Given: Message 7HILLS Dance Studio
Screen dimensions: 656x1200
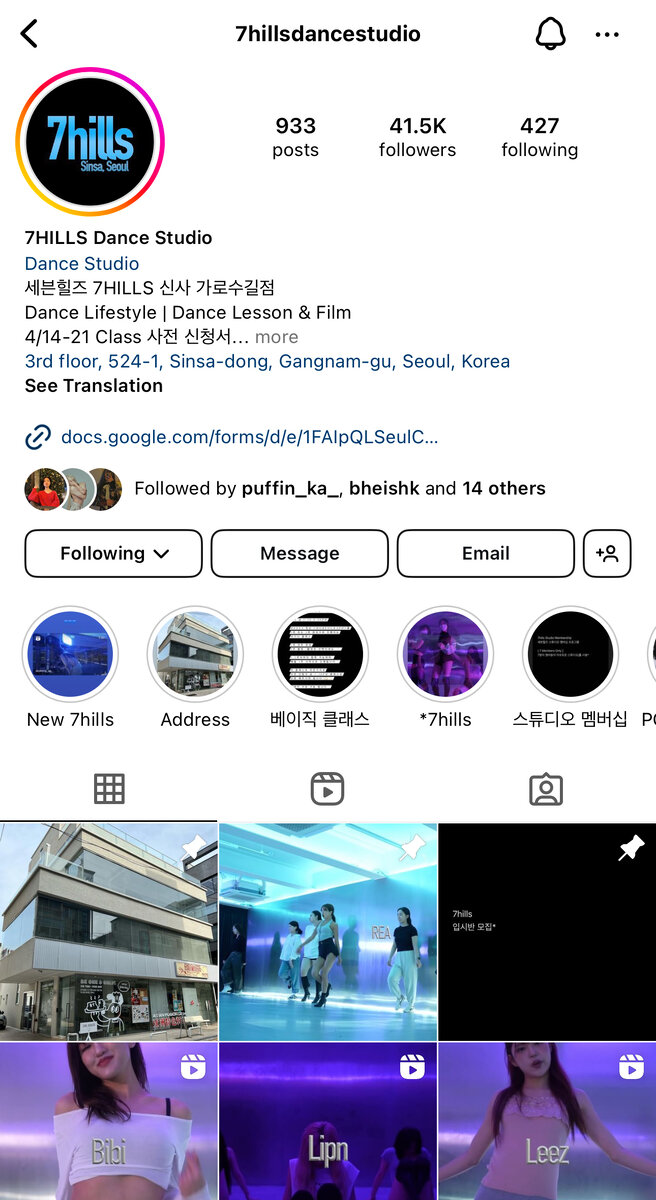Looking at the screenshot, I should [299, 553].
